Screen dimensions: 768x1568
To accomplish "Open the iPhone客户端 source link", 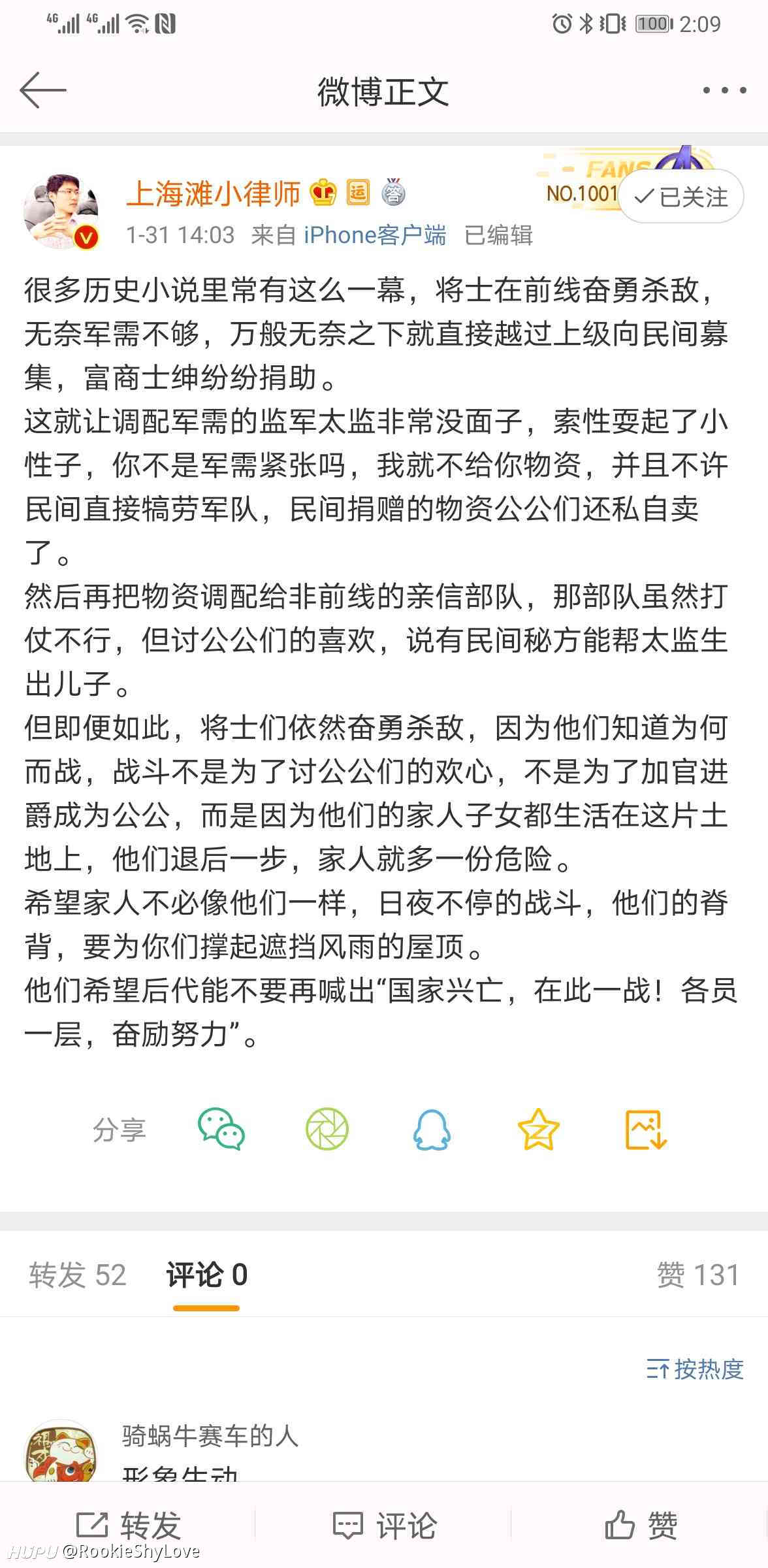I will (375, 235).
